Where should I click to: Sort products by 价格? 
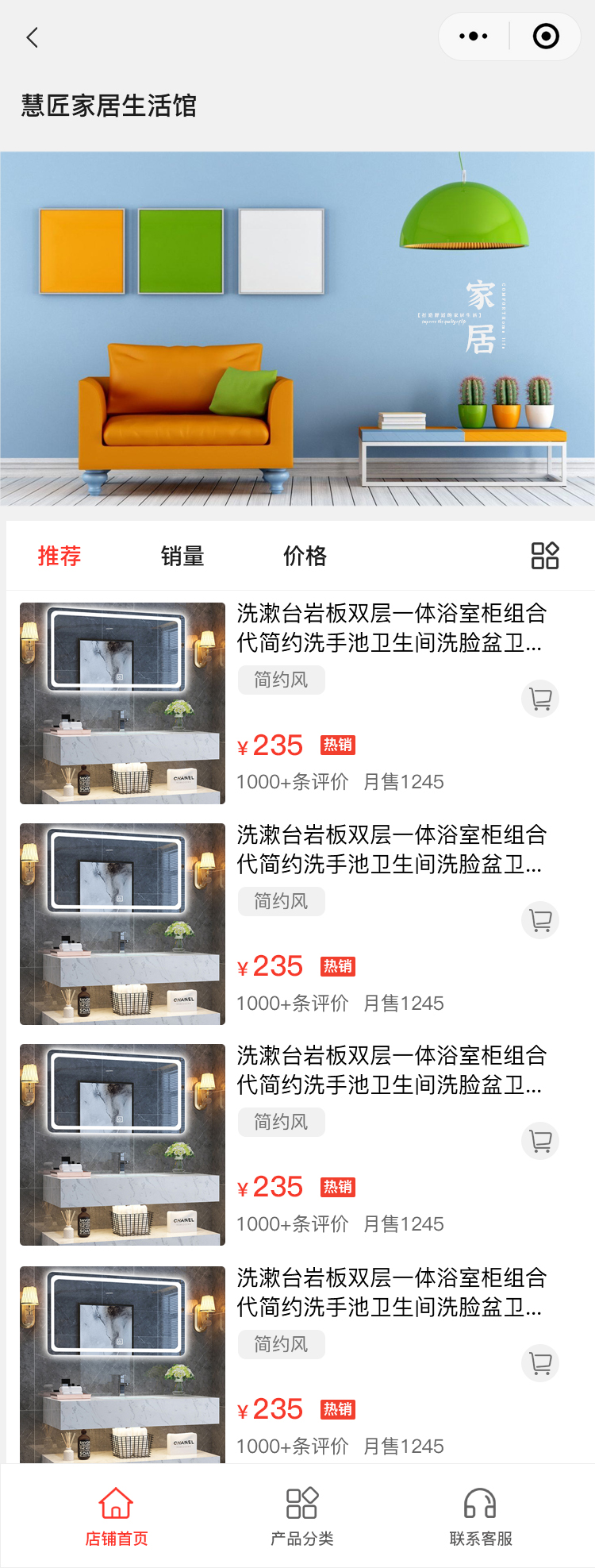click(x=305, y=556)
